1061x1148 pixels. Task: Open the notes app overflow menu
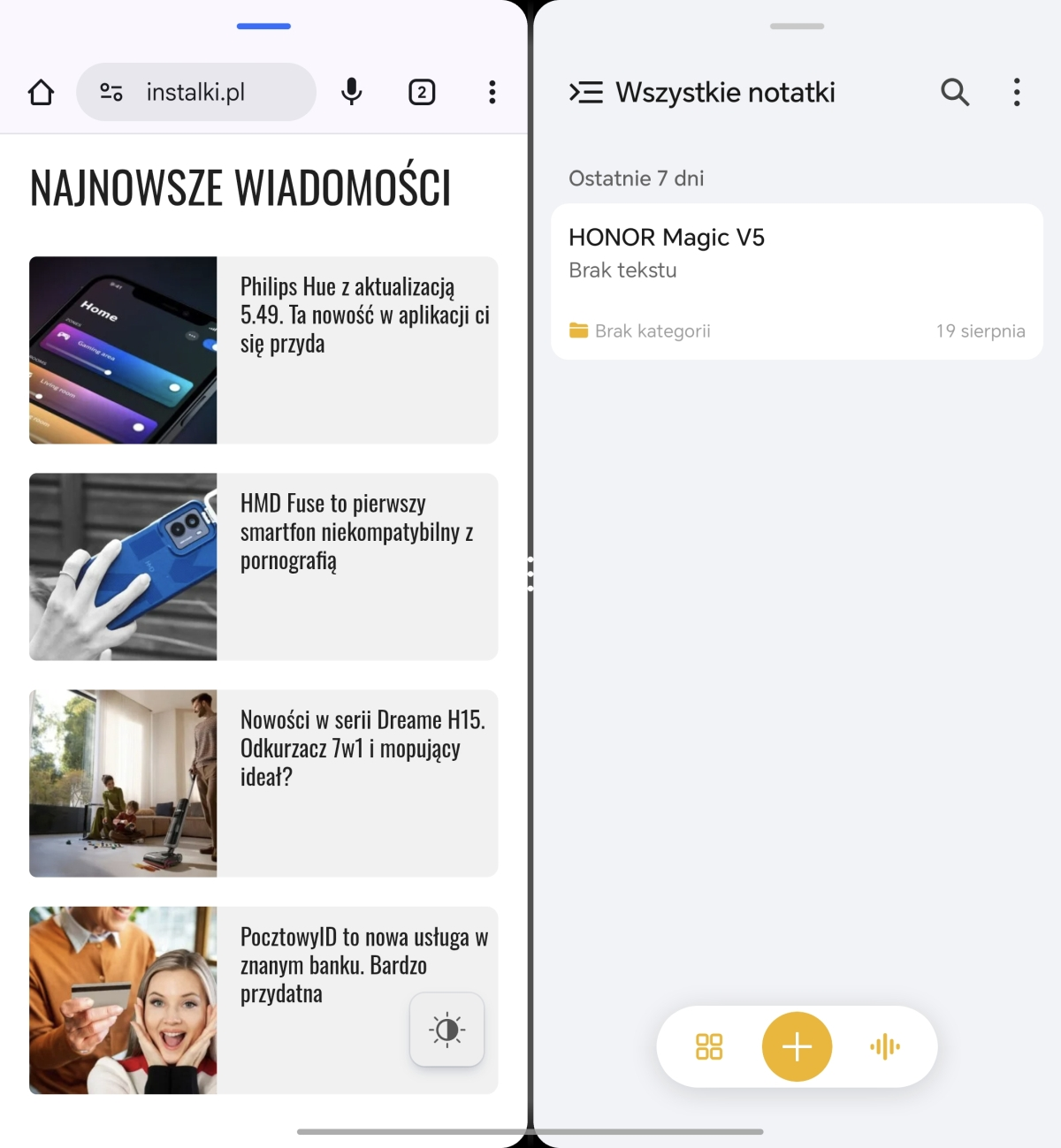tap(1017, 92)
